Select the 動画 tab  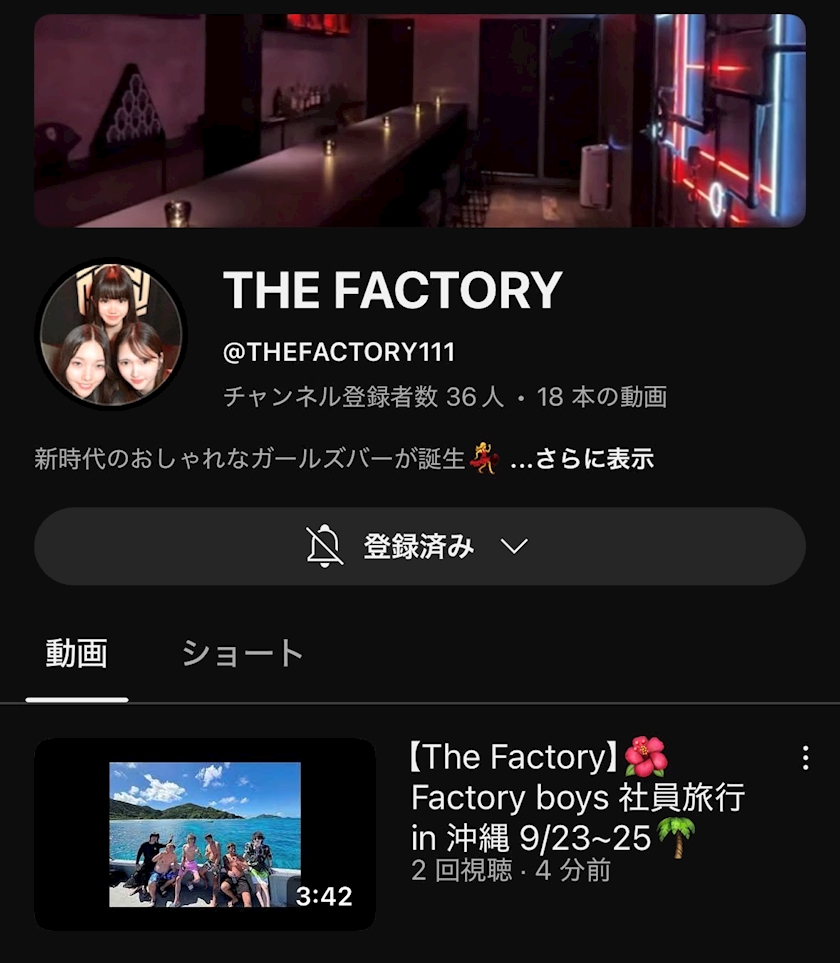(76, 653)
